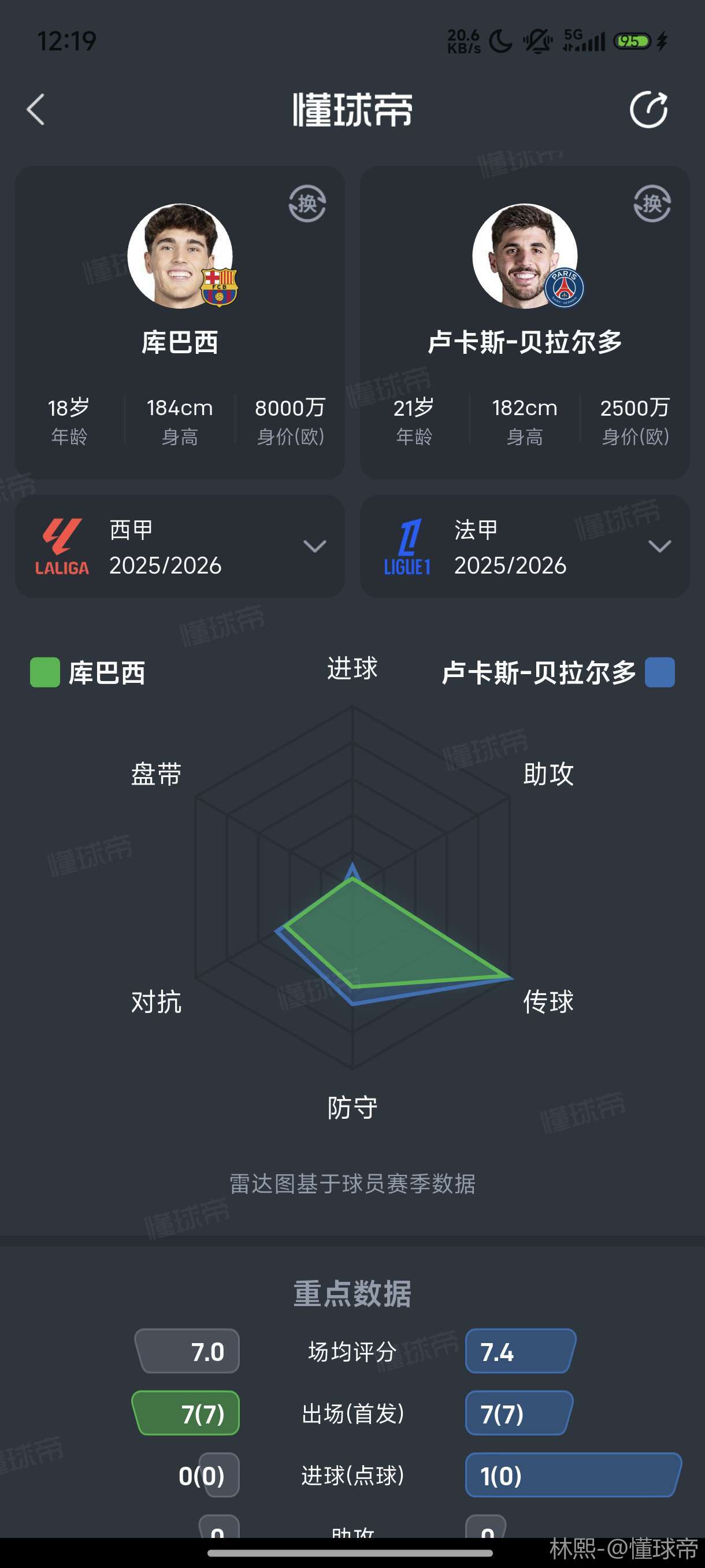This screenshot has height=1568, width=705.
Task: Swap out player 库巴西 with the 换 icon
Action: (x=307, y=204)
